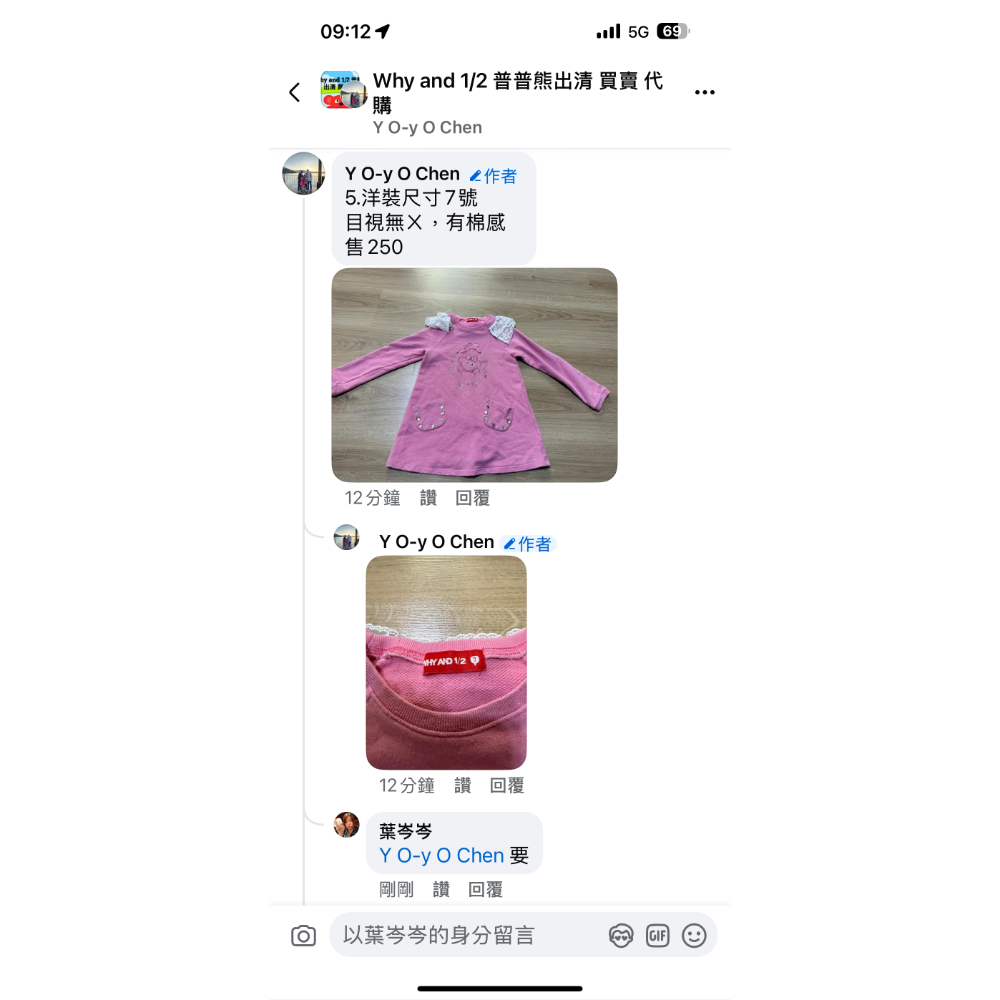Image resolution: width=1000 pixels, height=1000 pixels.
Task: Reply to the 洋裝尺寸7號 comment
Action: tap(473, 498)
